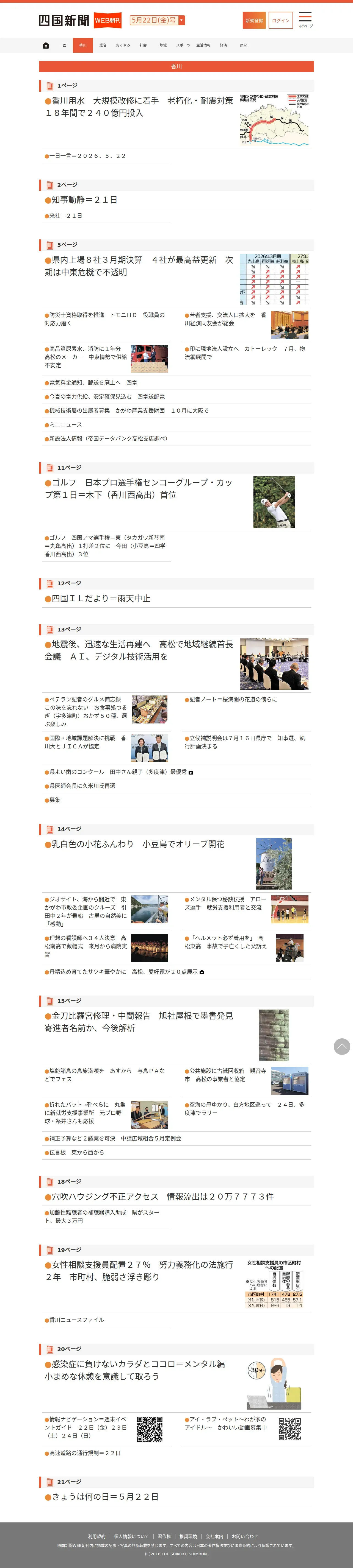Tap the 新規登録 button

[x=254, y=21]
